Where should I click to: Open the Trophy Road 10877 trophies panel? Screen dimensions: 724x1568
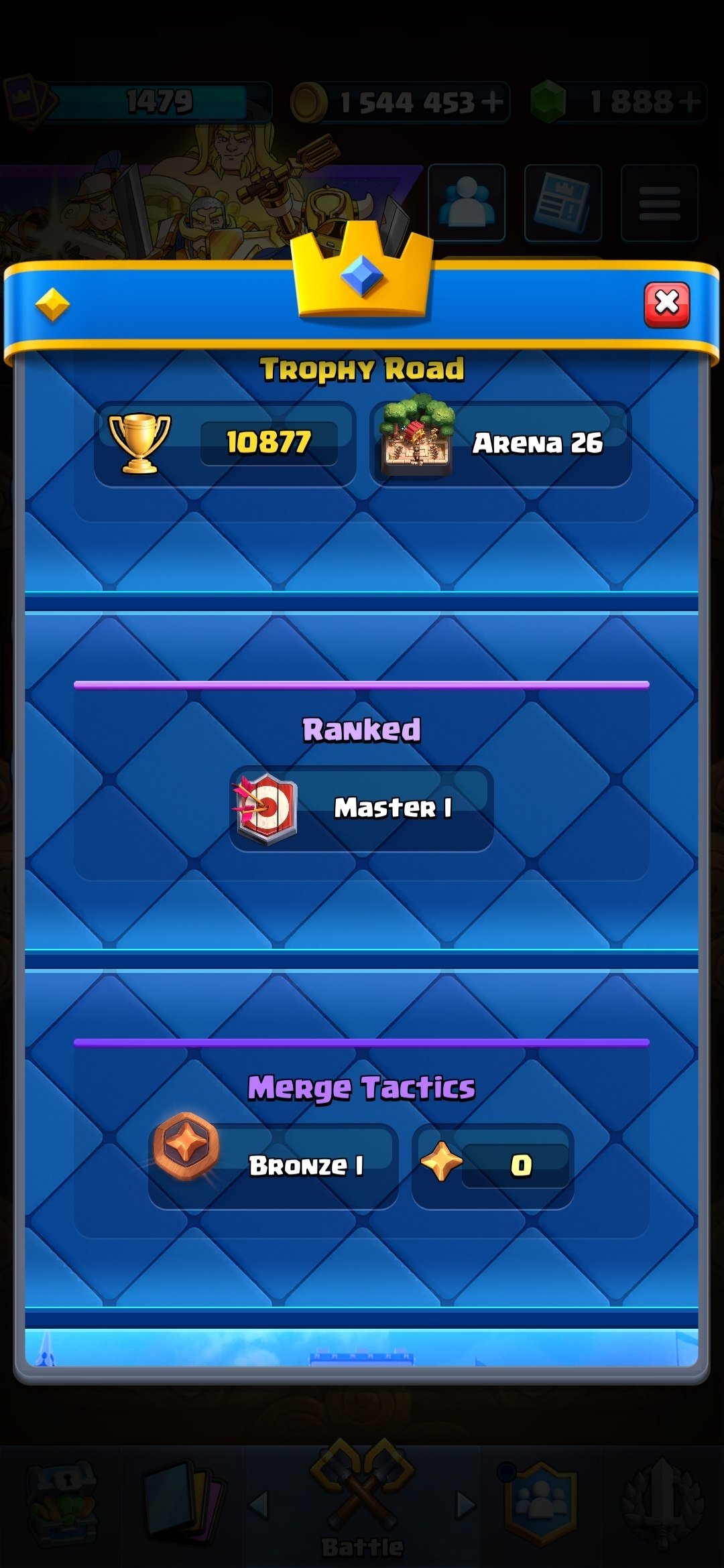(225, 444)
